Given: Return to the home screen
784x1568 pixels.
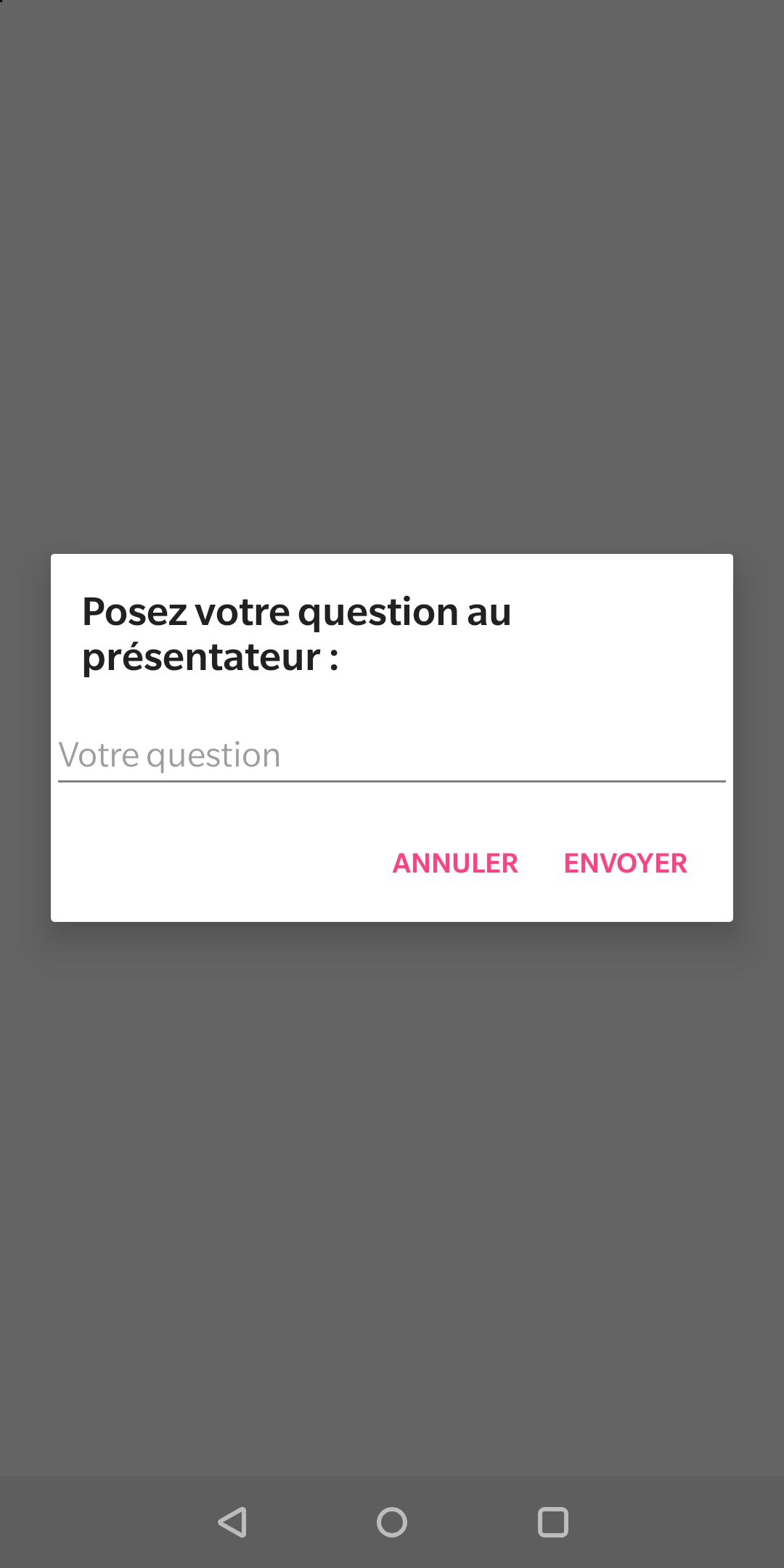Looking at the screenshot, I should point(392,1522).
